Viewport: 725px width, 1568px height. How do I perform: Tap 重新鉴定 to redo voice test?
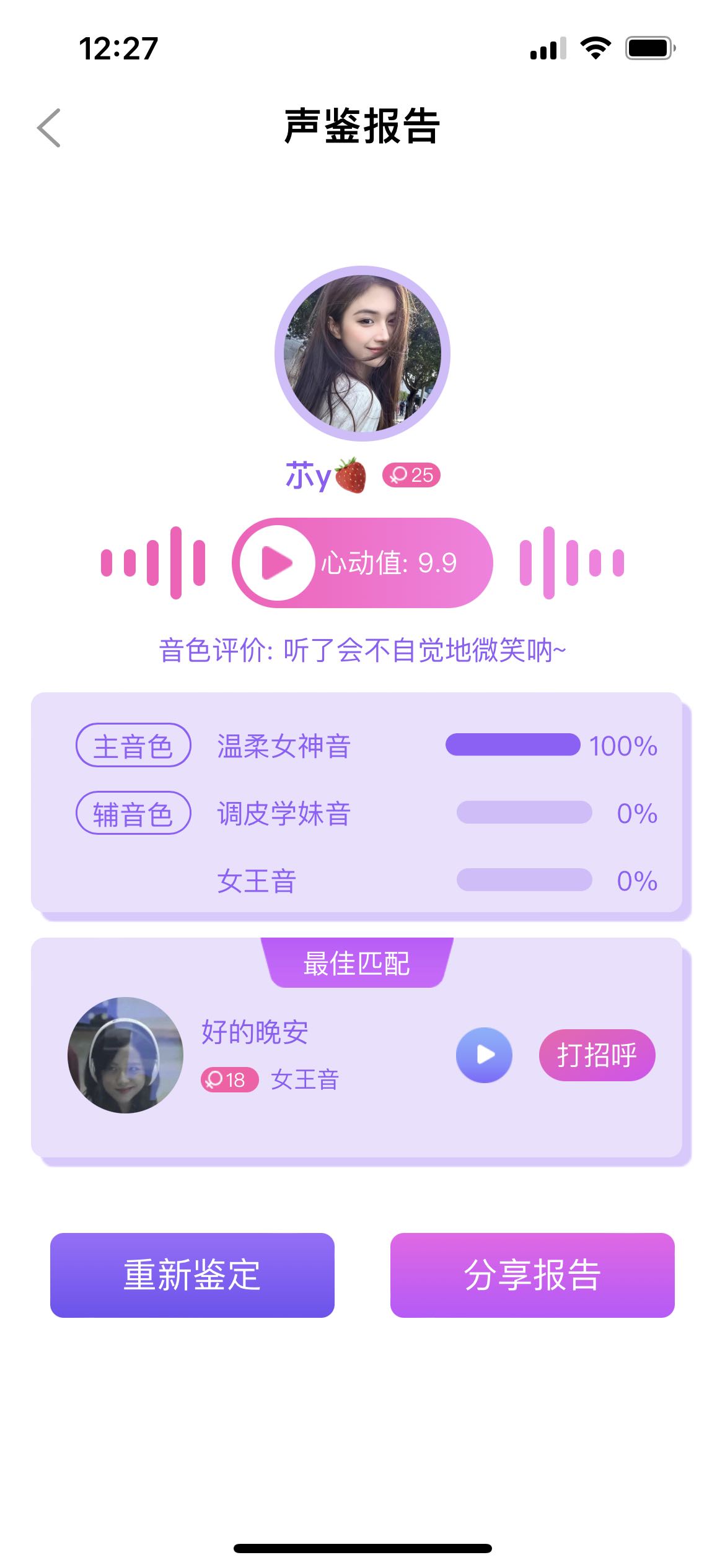point(192,1275)
